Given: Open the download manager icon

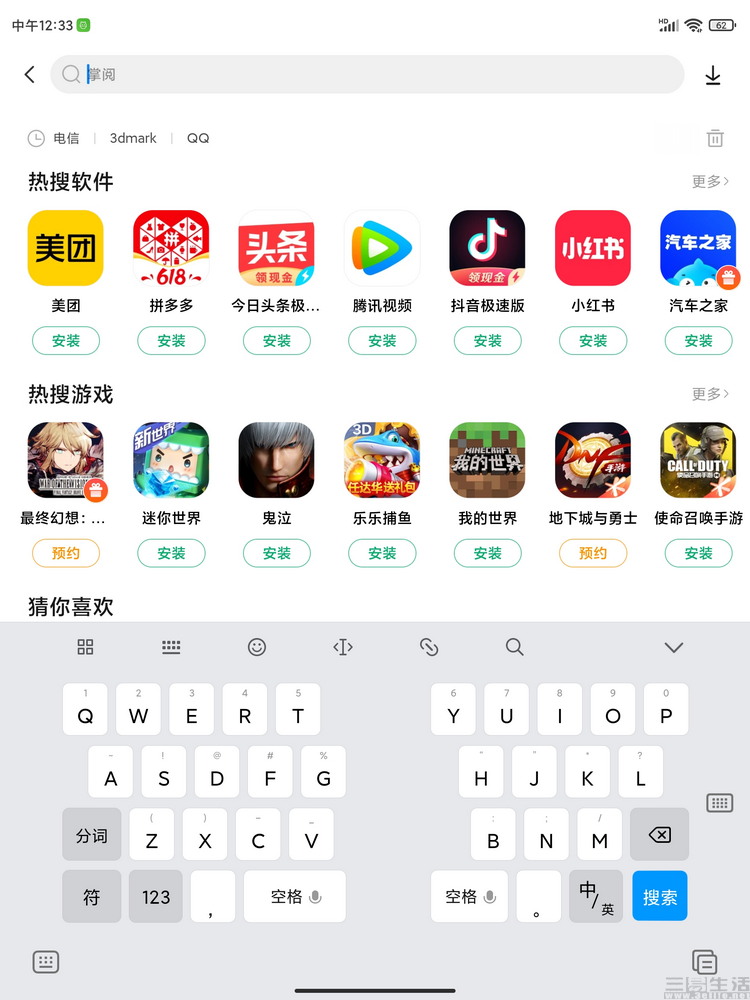Looking at the screenshot, I should tap(713, 75).
